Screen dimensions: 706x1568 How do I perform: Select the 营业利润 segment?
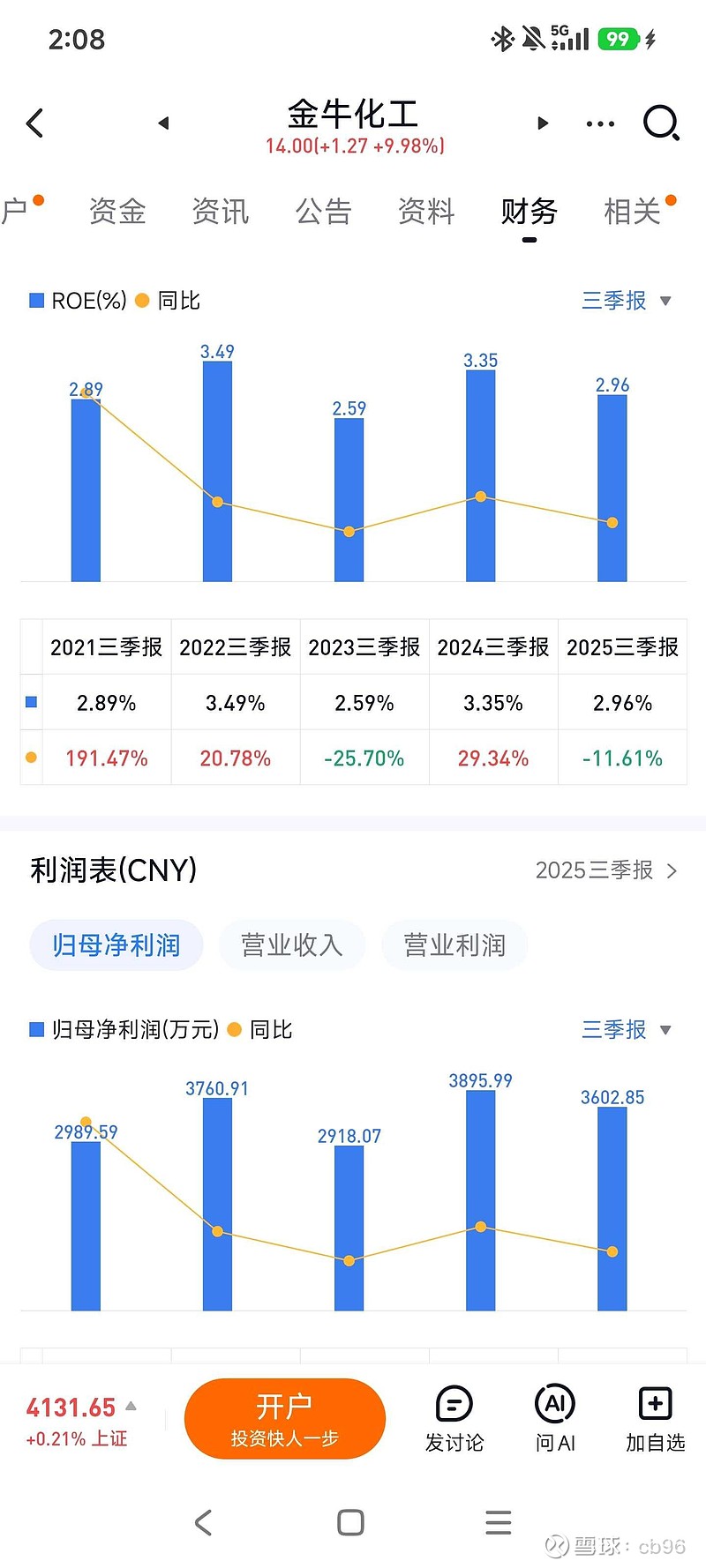point(454,945)
